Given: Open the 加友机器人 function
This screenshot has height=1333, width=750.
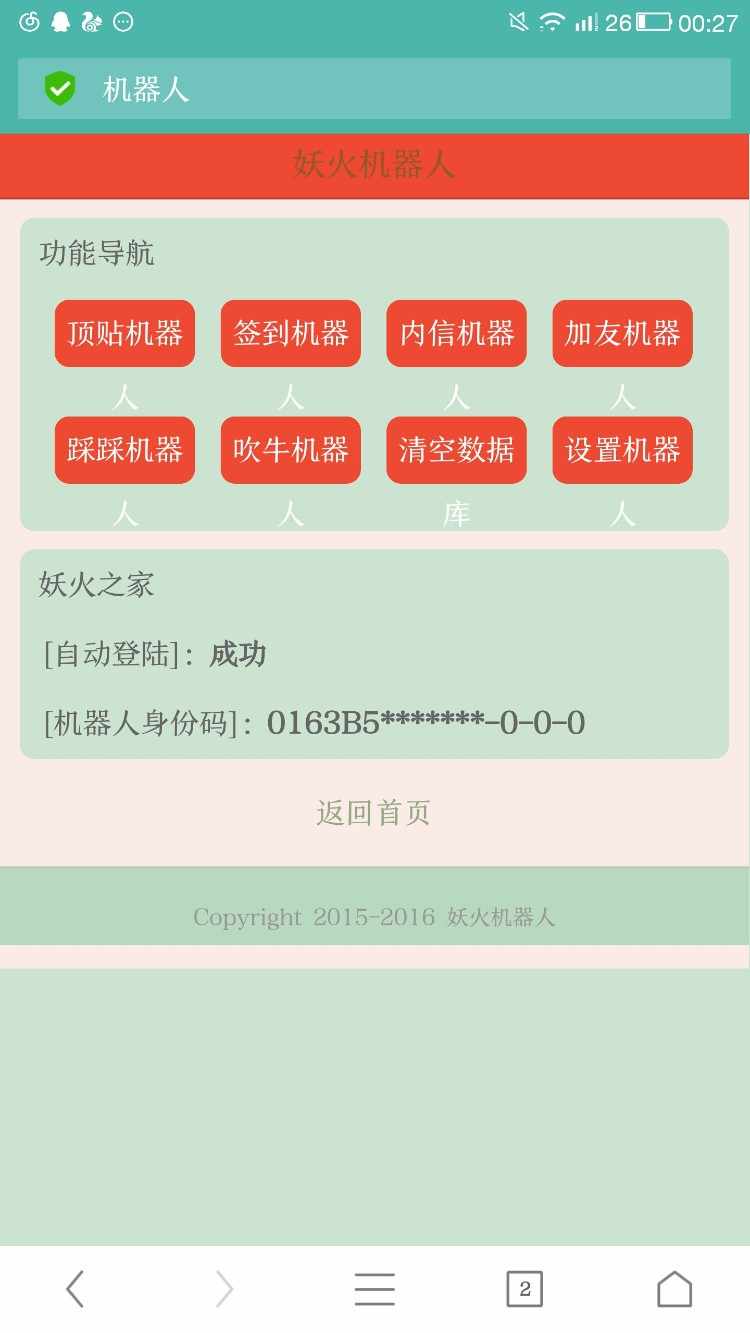Looking at the screenshot, I should 622,334.
